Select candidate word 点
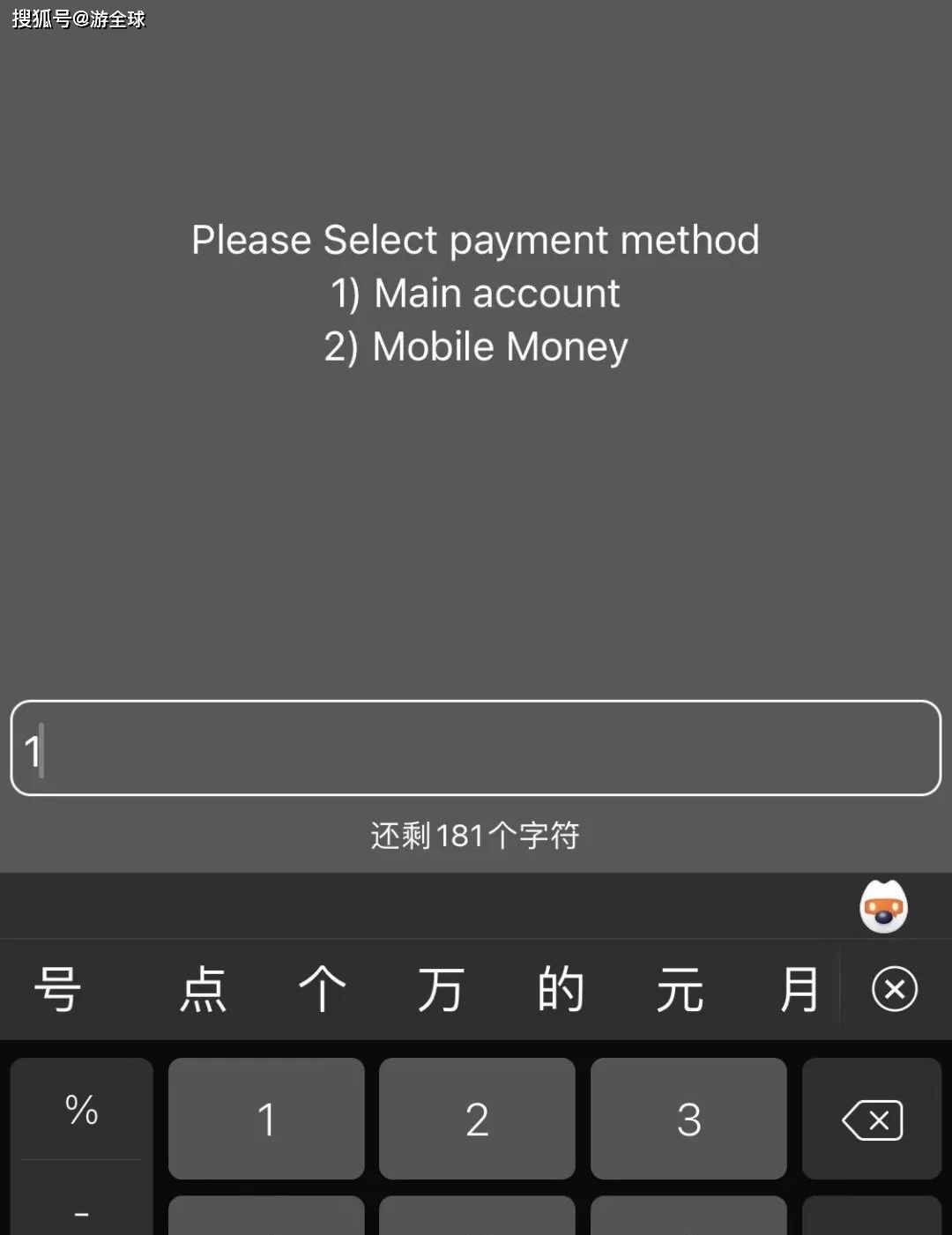Viewport: 952px width, 1235px height. click(203, 989)
